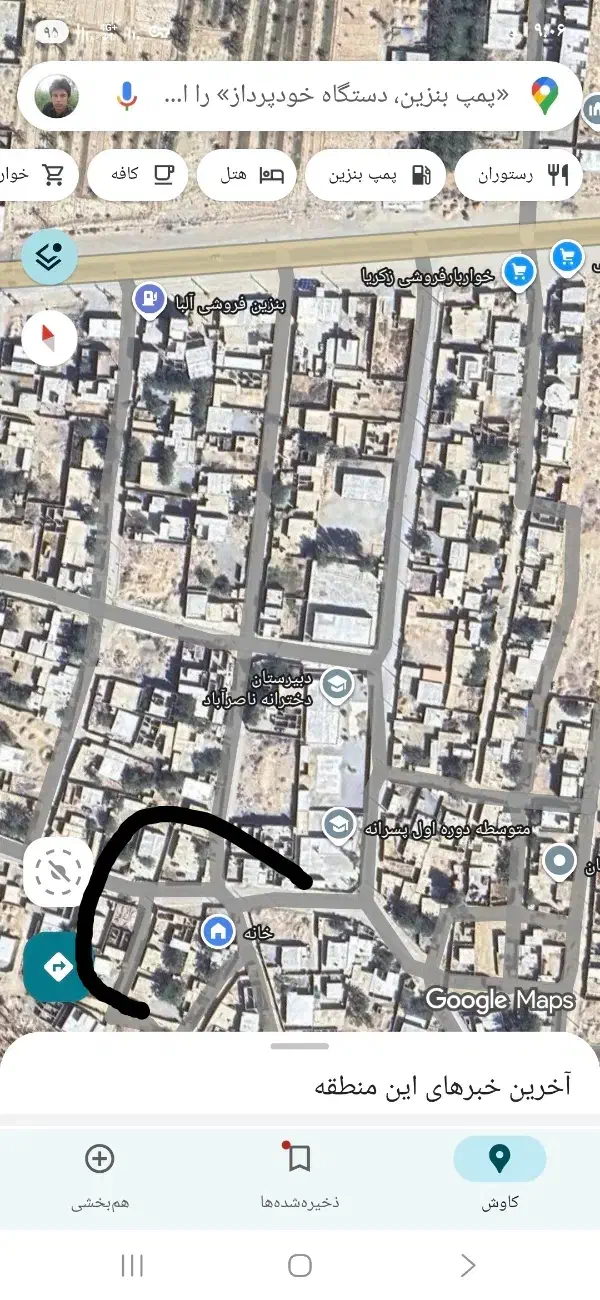Open the متوسطه دوره اول پسرانه marker

point(338,825)
